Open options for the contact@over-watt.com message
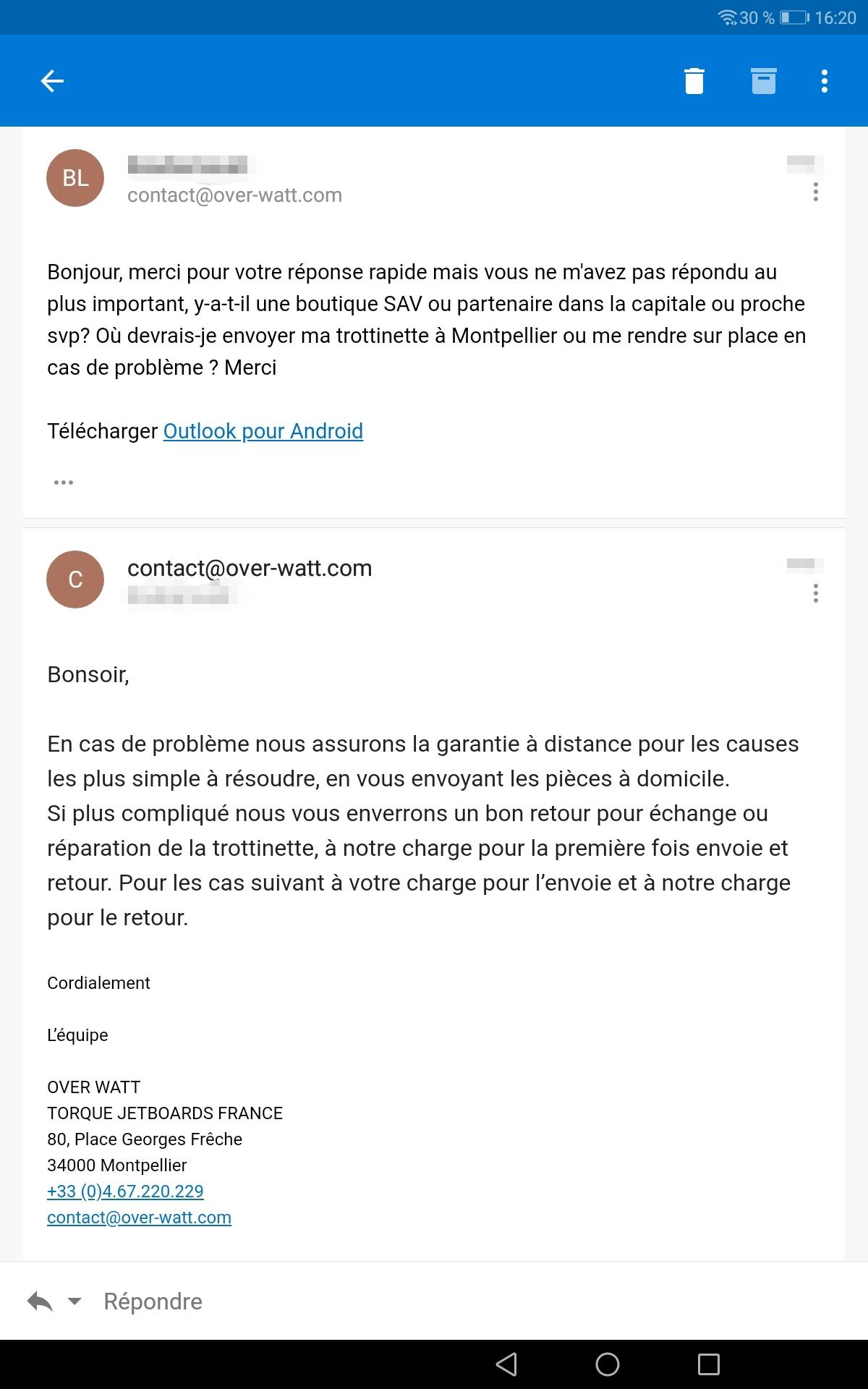The image size is (868, 1389). (815, 593)
